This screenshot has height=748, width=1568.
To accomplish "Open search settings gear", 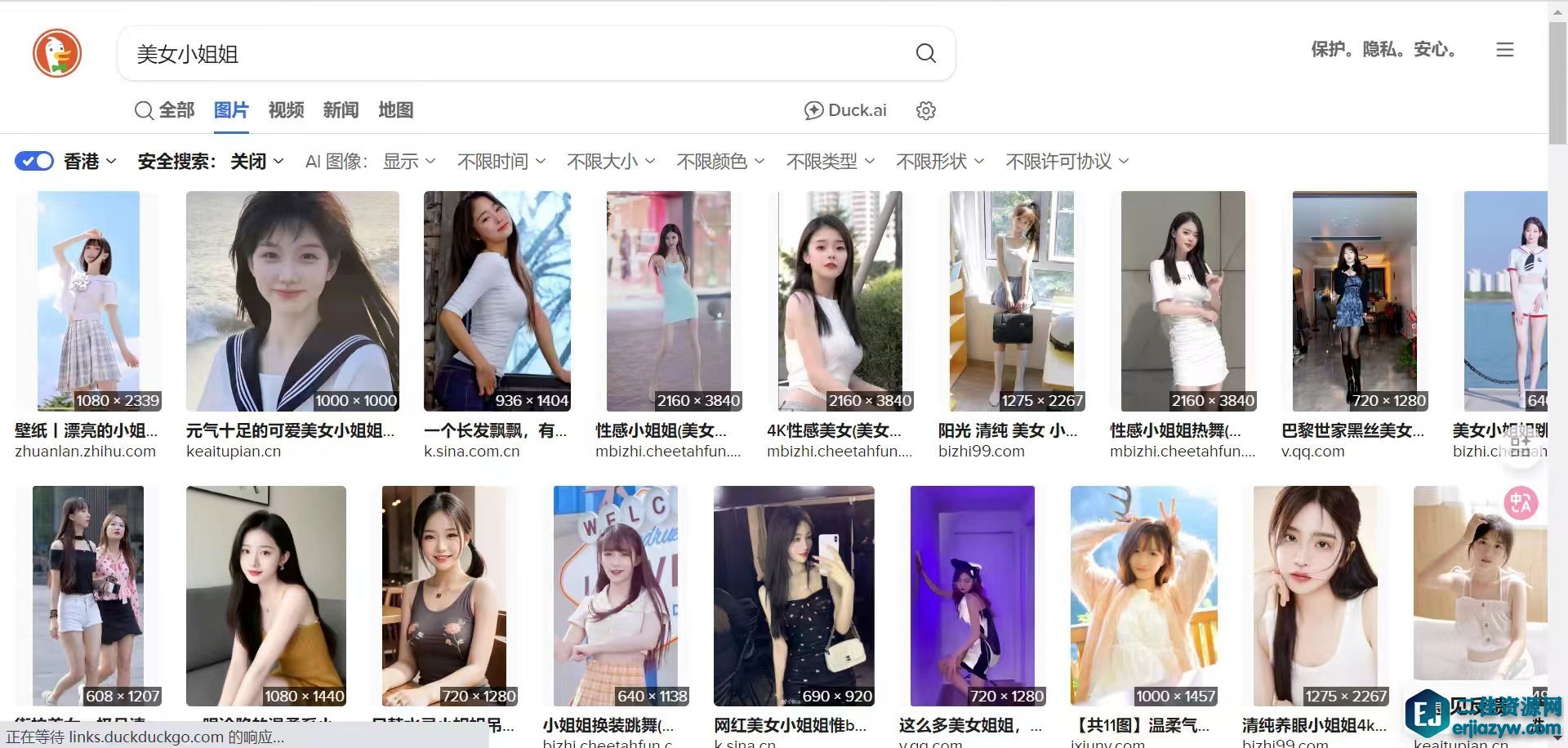I will (925, 111).
